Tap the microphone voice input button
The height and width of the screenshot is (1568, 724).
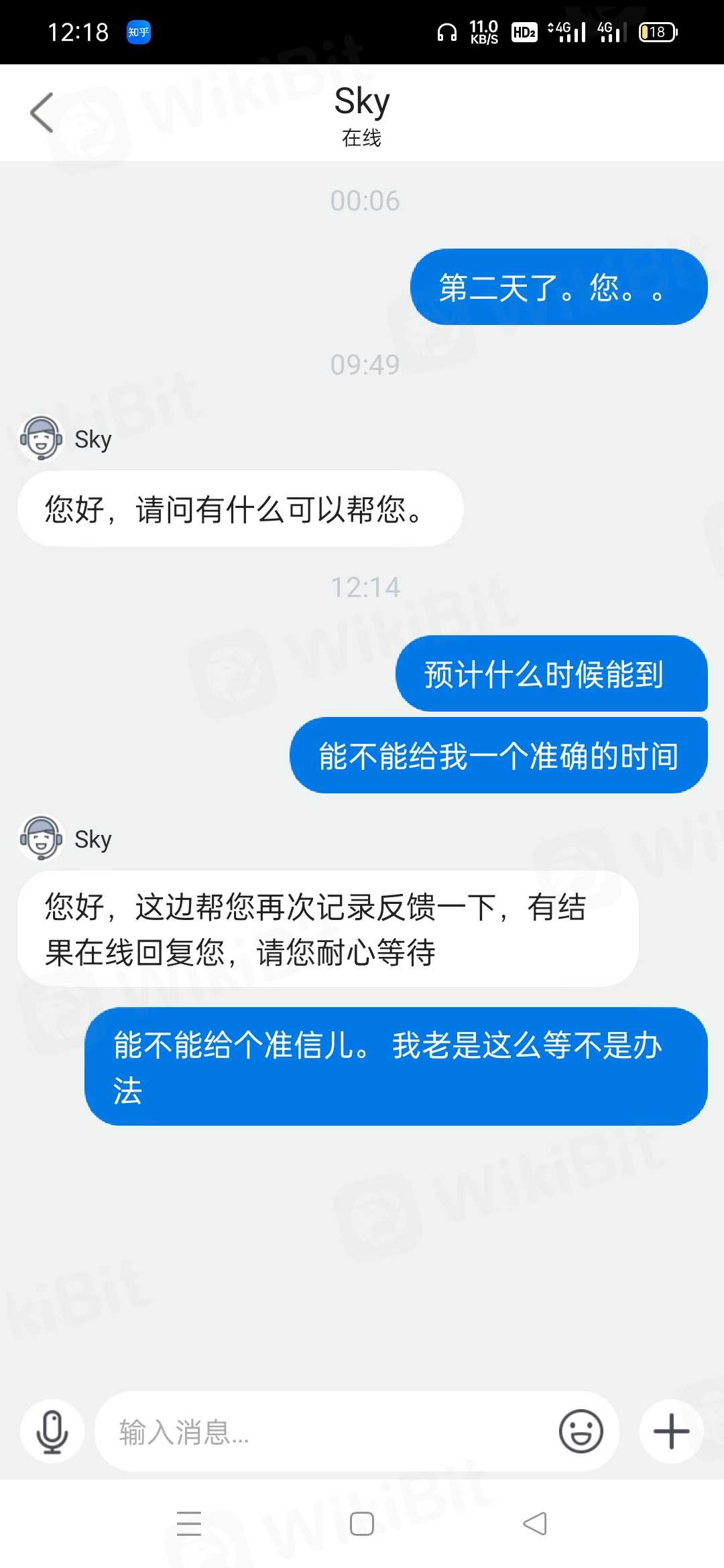point(52,1431)
